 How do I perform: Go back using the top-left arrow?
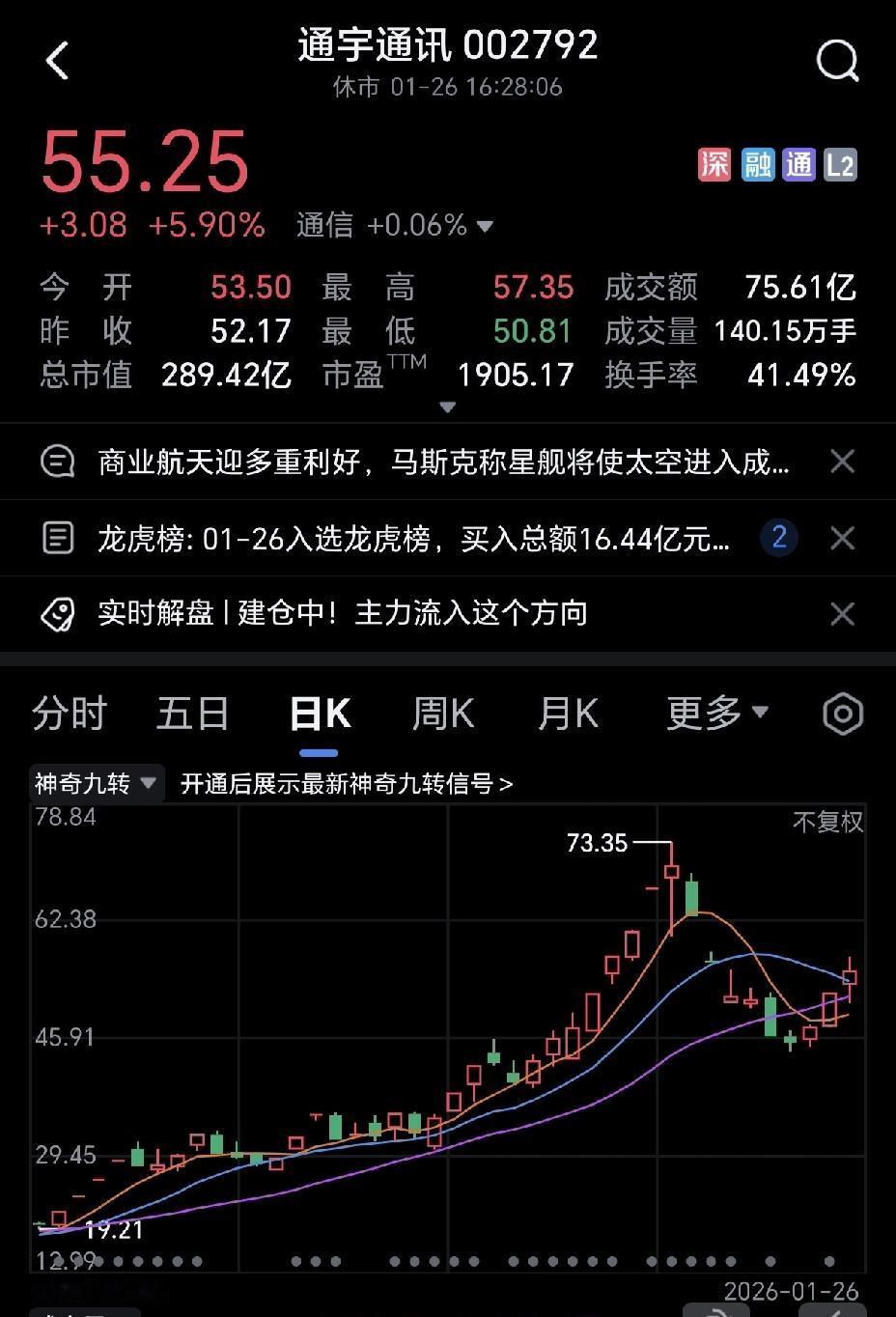pos(58,61)
